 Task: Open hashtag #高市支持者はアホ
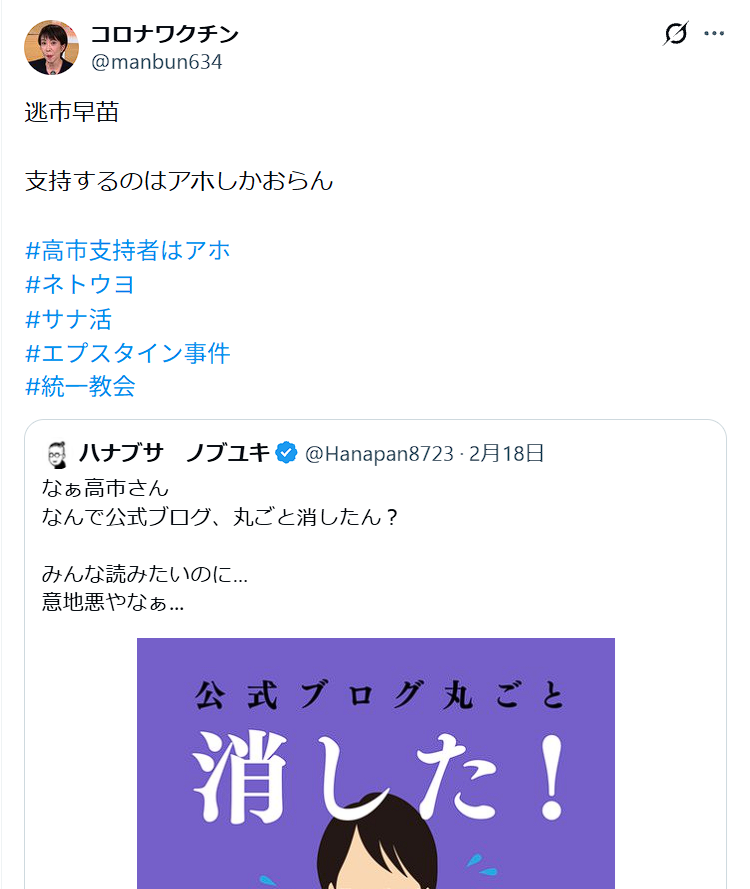coord(128,250)
